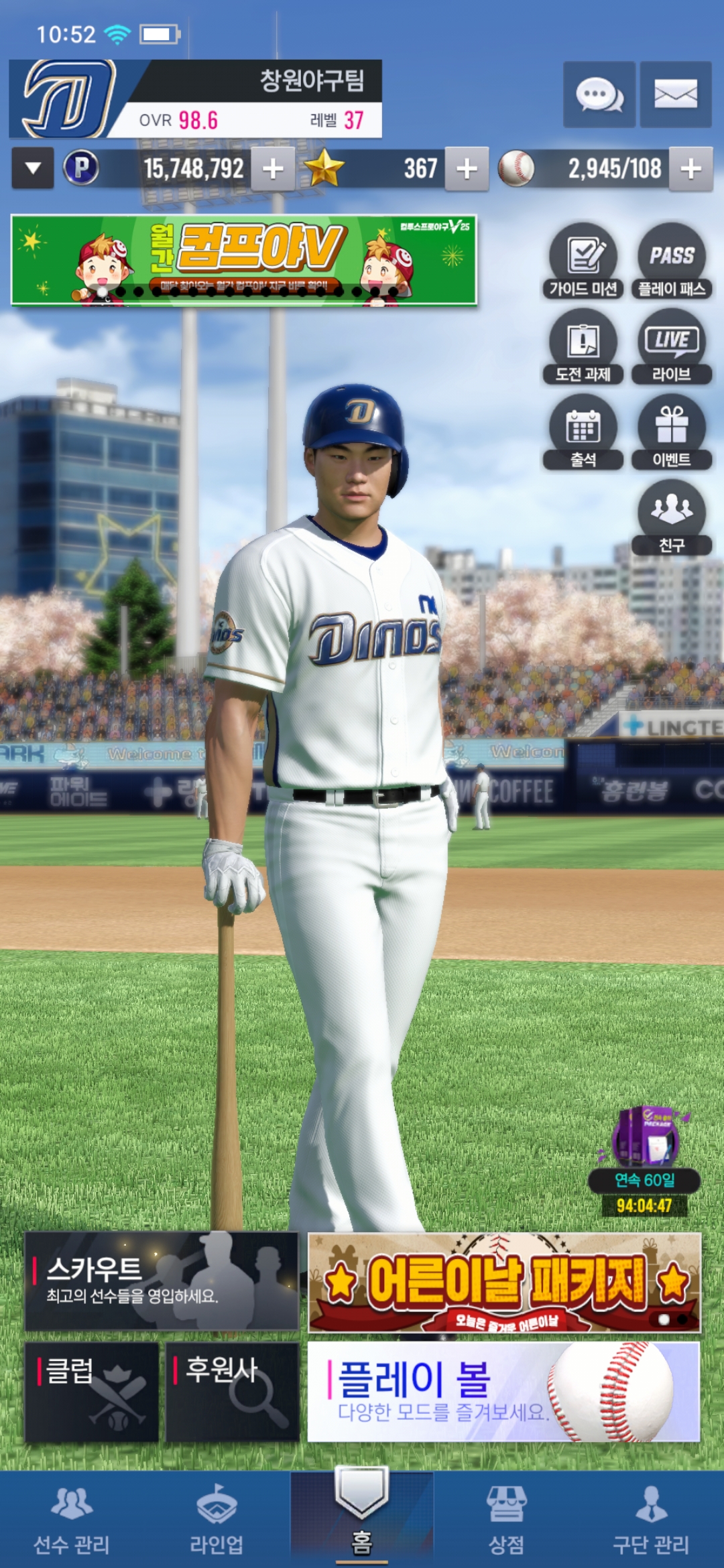Switch to 선수 관리 tab
724x1568 pixels.
(72, 1518)
